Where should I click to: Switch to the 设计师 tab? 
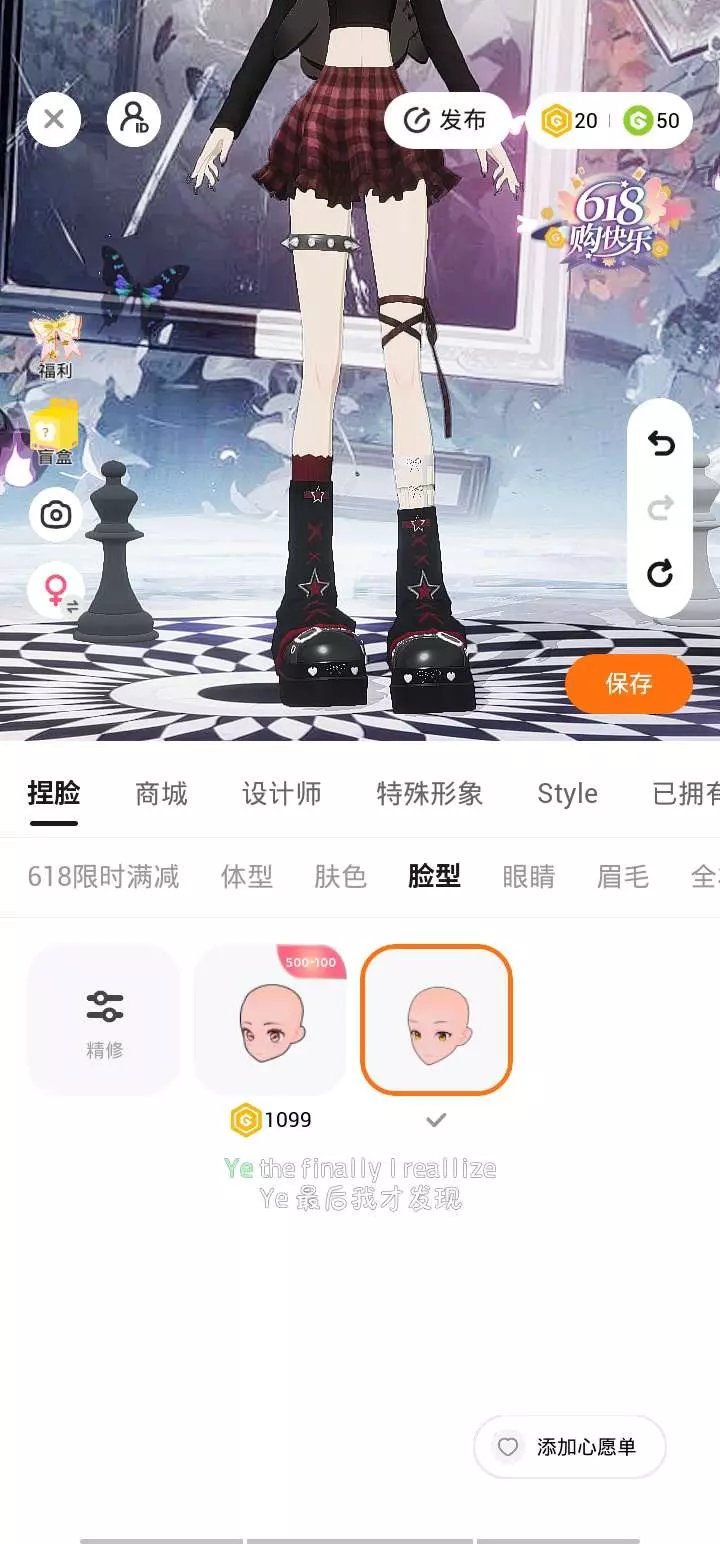coord(282,794)
